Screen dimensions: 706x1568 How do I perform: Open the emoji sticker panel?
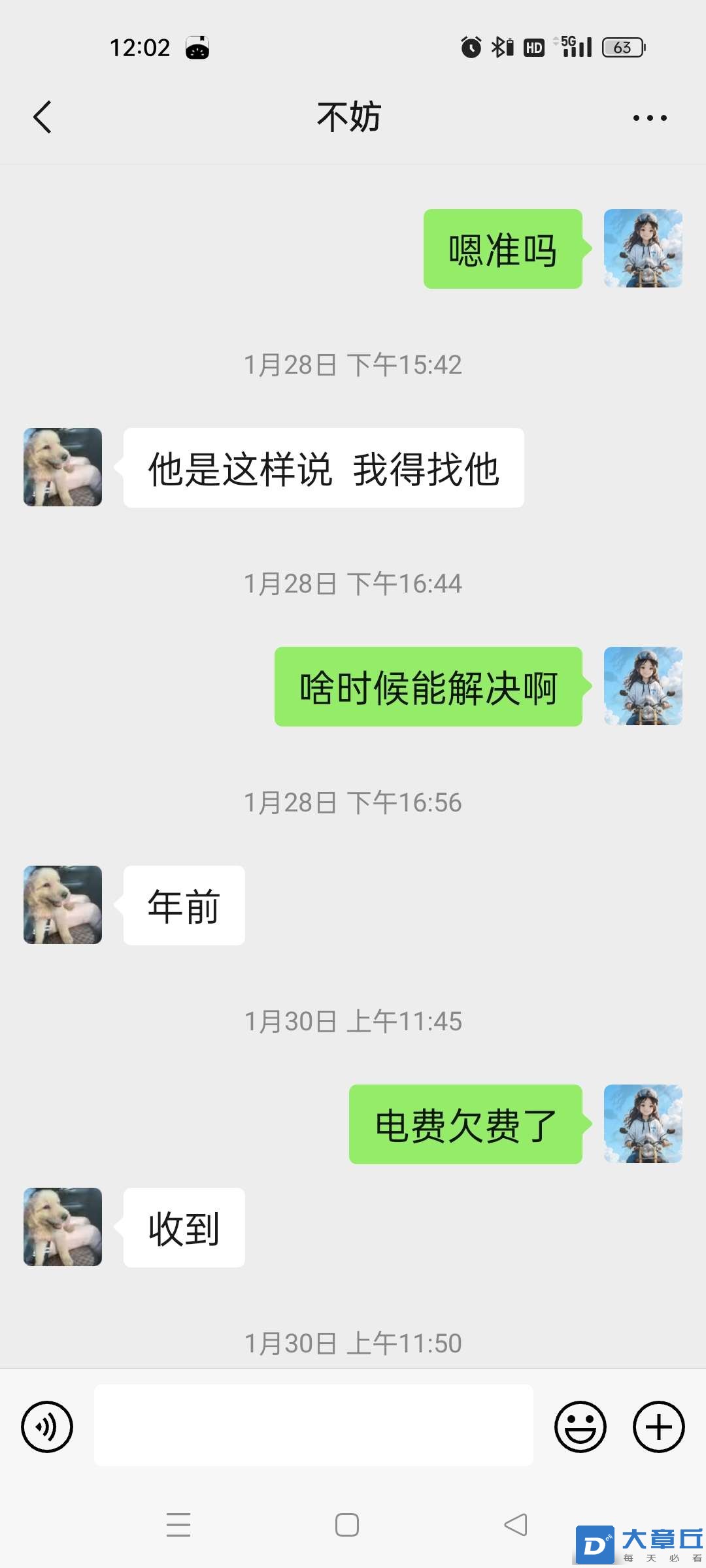[580, 1427]
